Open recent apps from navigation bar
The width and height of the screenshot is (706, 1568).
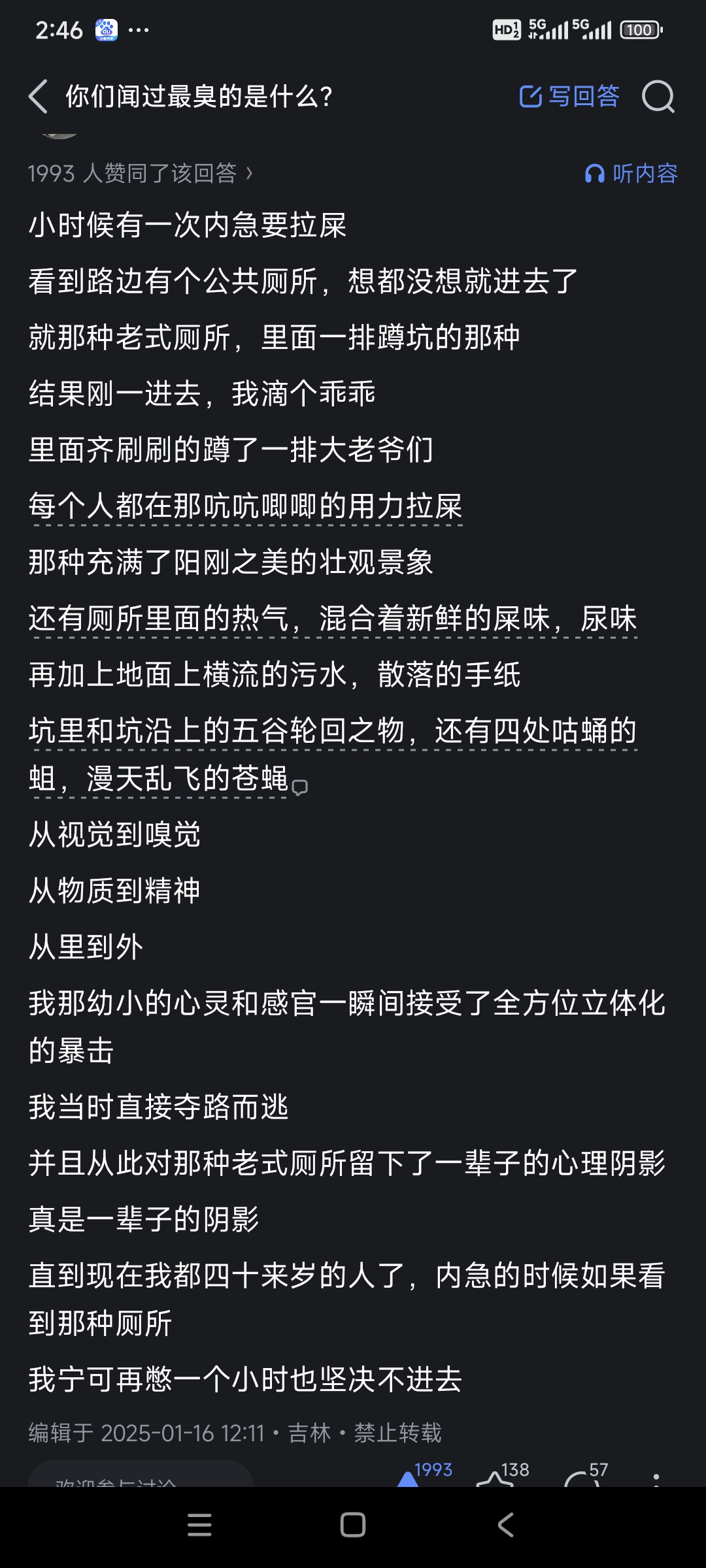pyautogui.click(x=199, y=1525)
